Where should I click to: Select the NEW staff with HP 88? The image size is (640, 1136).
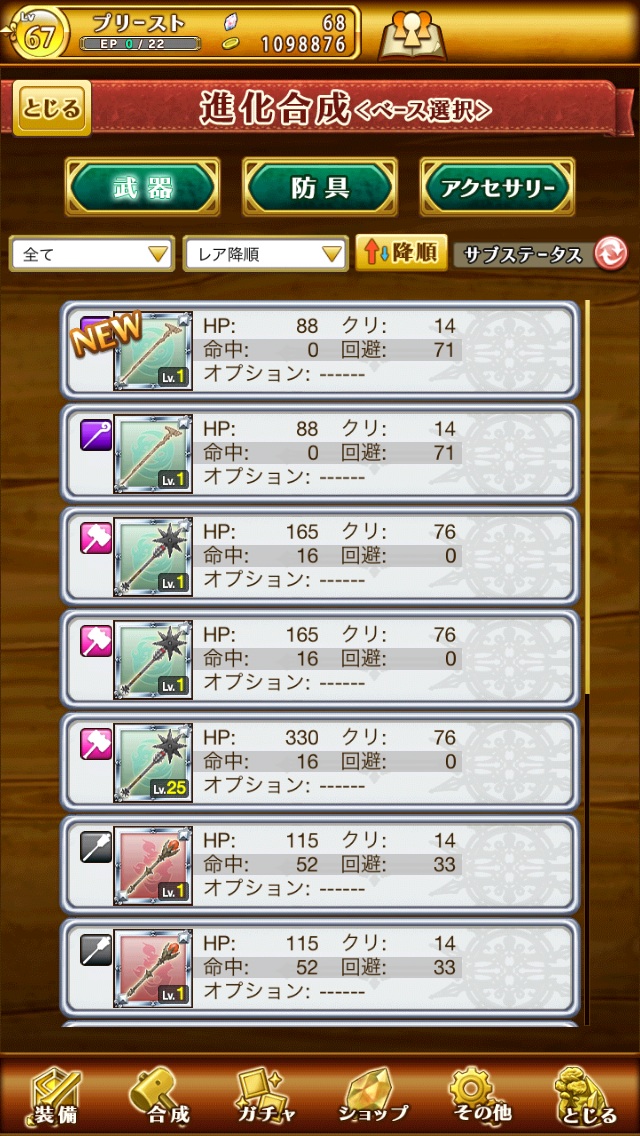pyautogui.click(x=320, y=350)
